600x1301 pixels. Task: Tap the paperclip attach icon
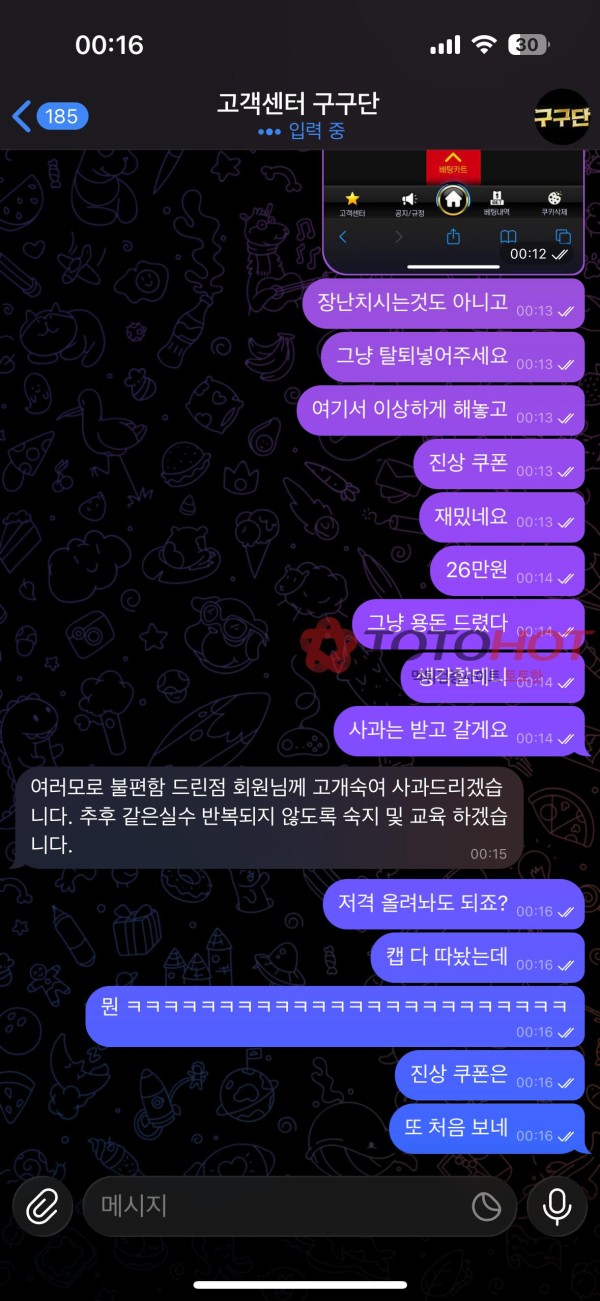[x=42, y=1207]
